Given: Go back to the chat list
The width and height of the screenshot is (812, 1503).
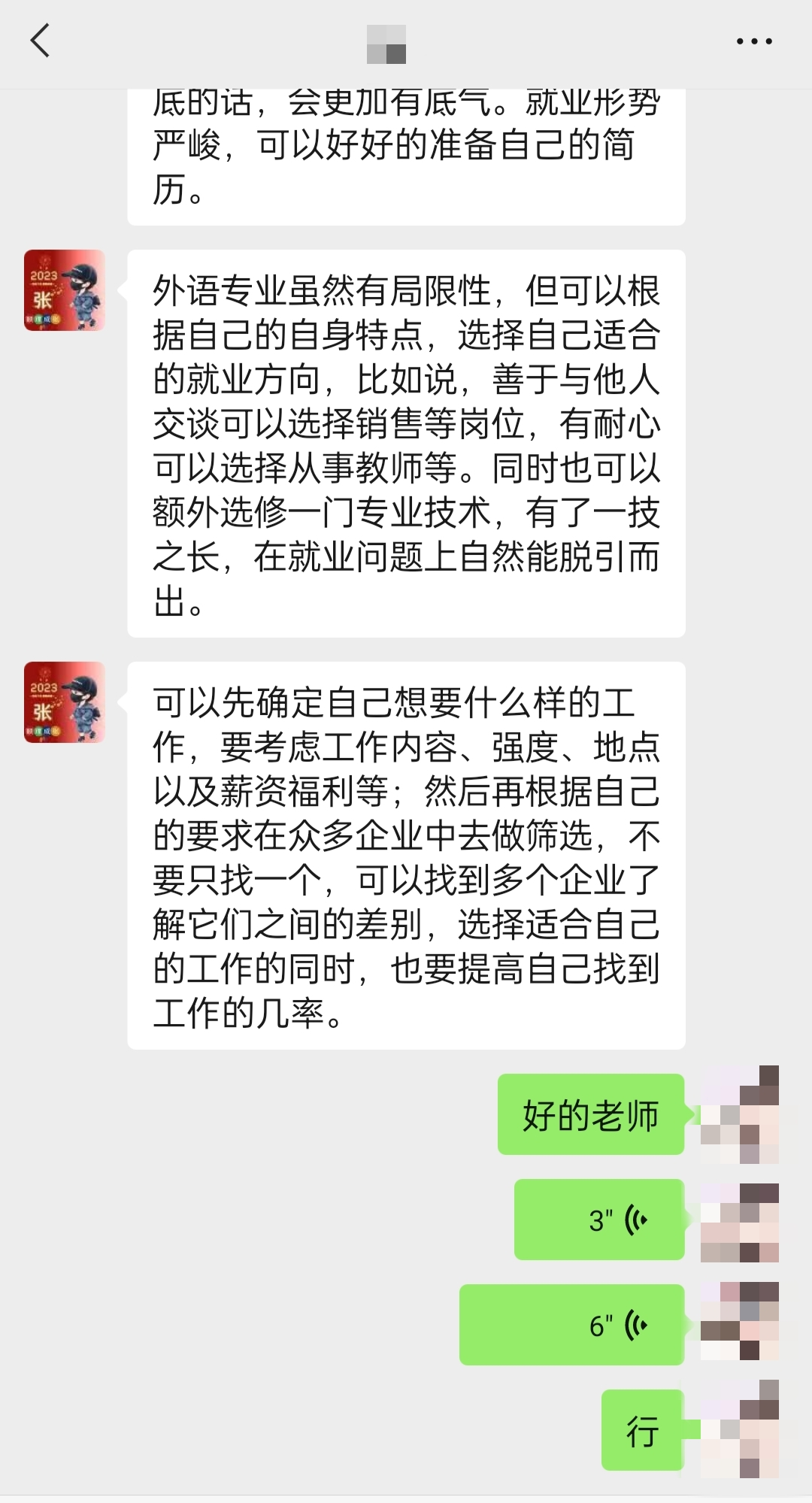Looking at the screenshot, I should 41,41.
